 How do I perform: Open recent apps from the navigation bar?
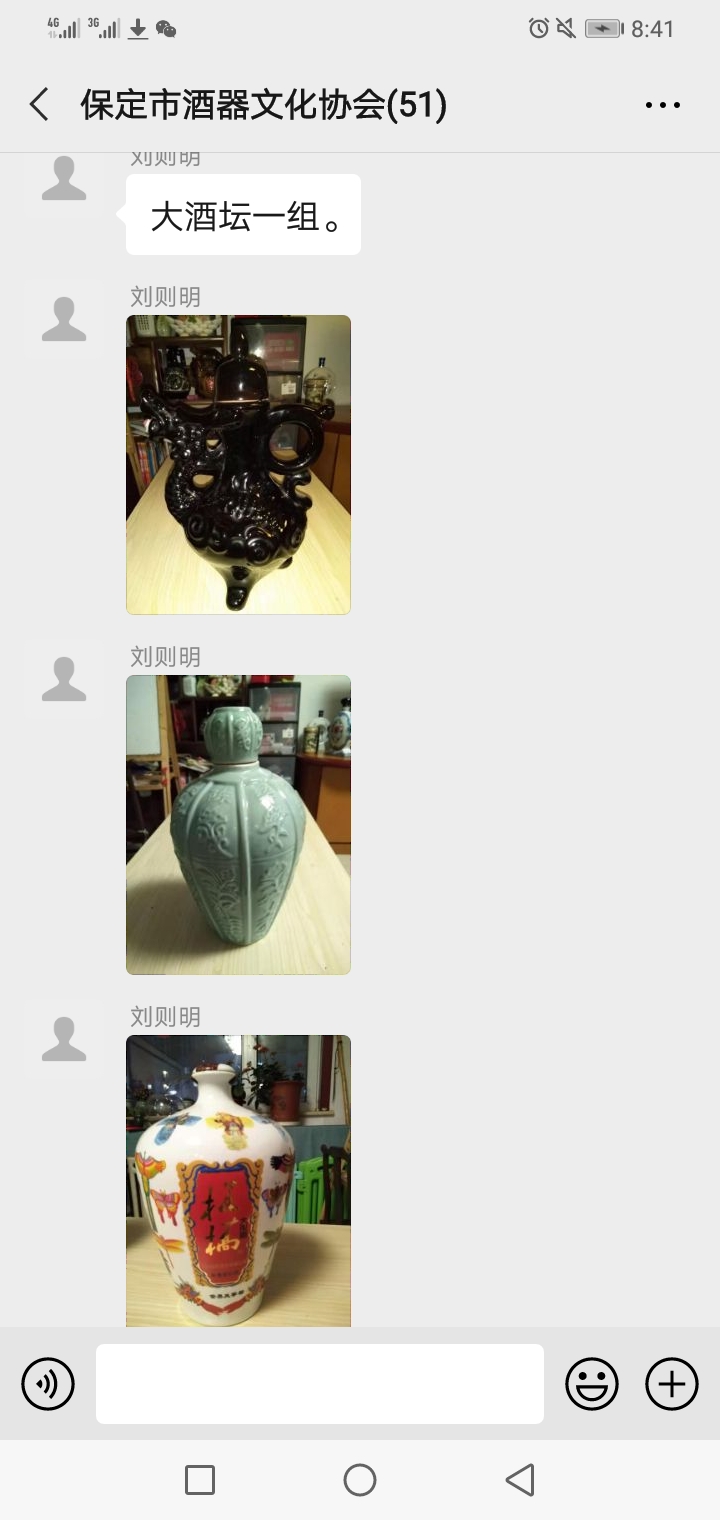200,1480
